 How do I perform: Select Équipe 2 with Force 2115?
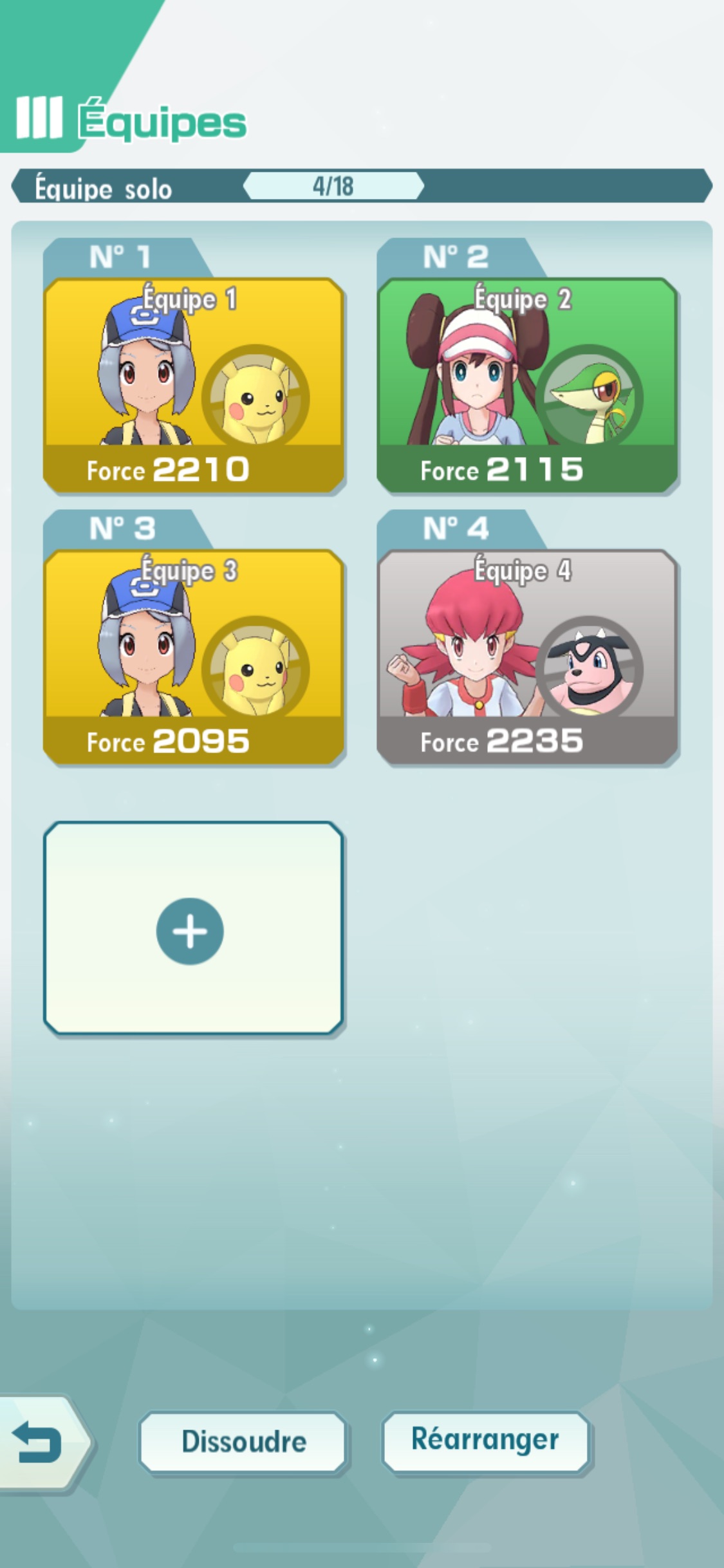pos(526,385)
